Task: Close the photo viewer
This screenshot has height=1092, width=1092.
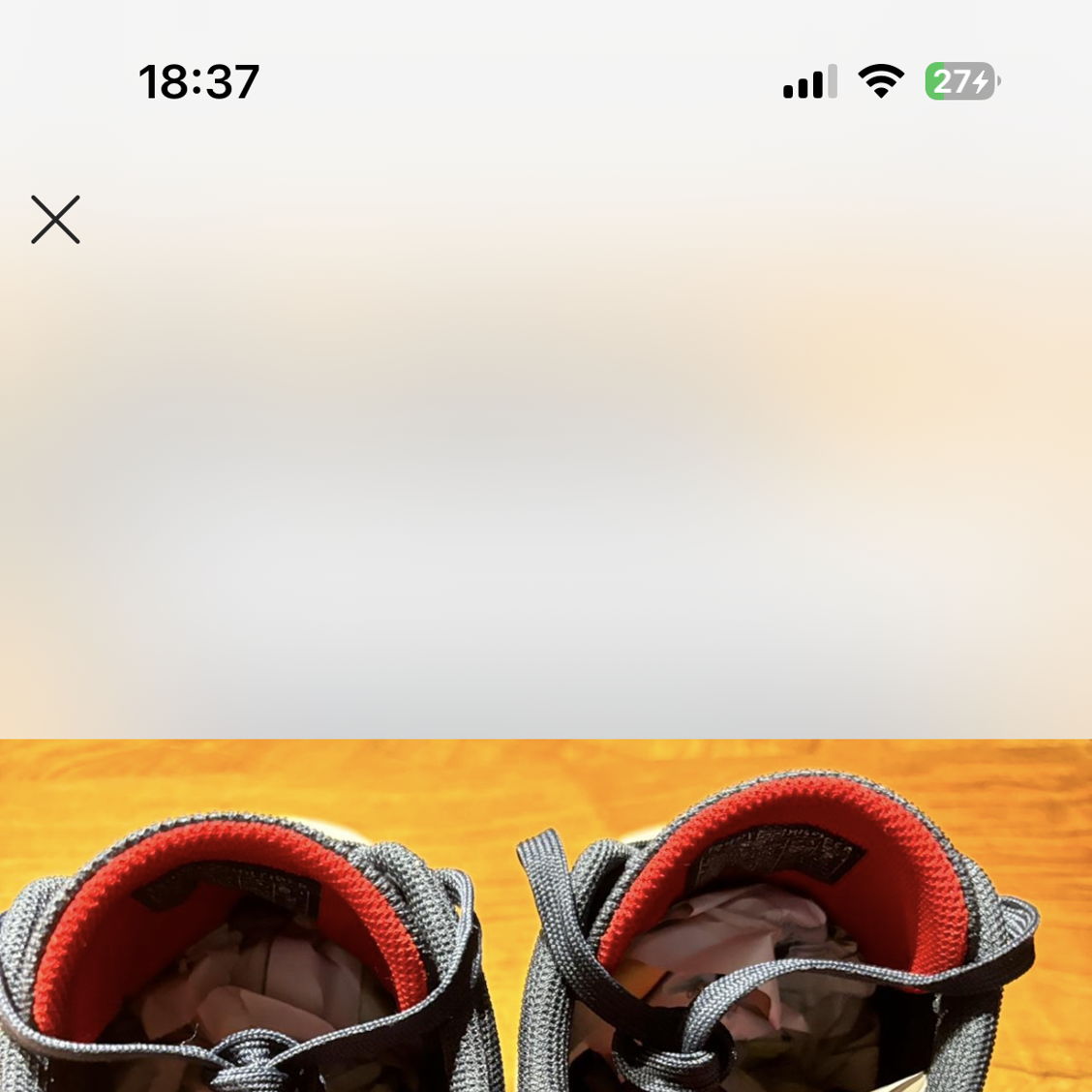Action: (55, 220)
